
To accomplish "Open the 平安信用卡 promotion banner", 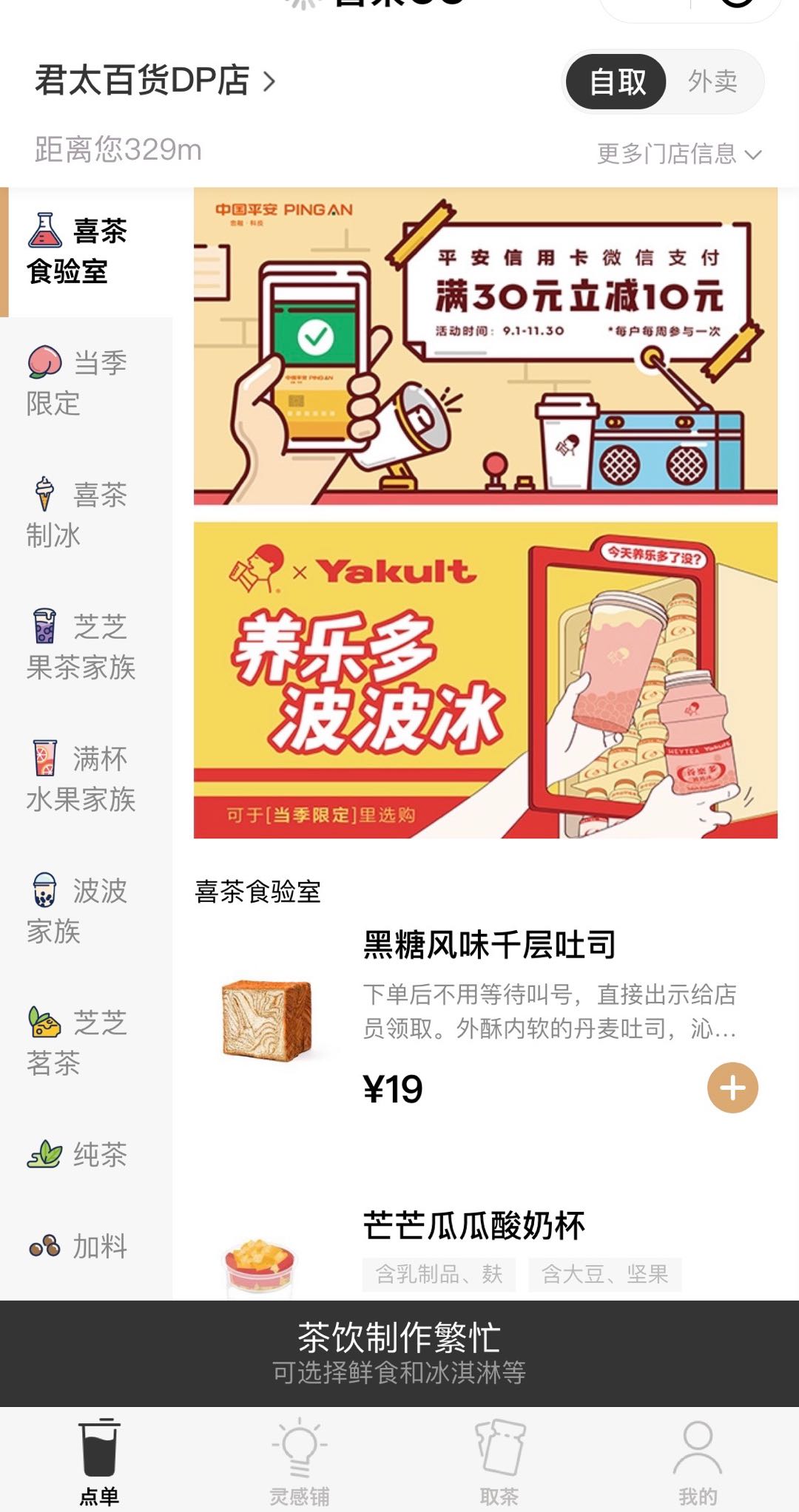I will point(485,346).
